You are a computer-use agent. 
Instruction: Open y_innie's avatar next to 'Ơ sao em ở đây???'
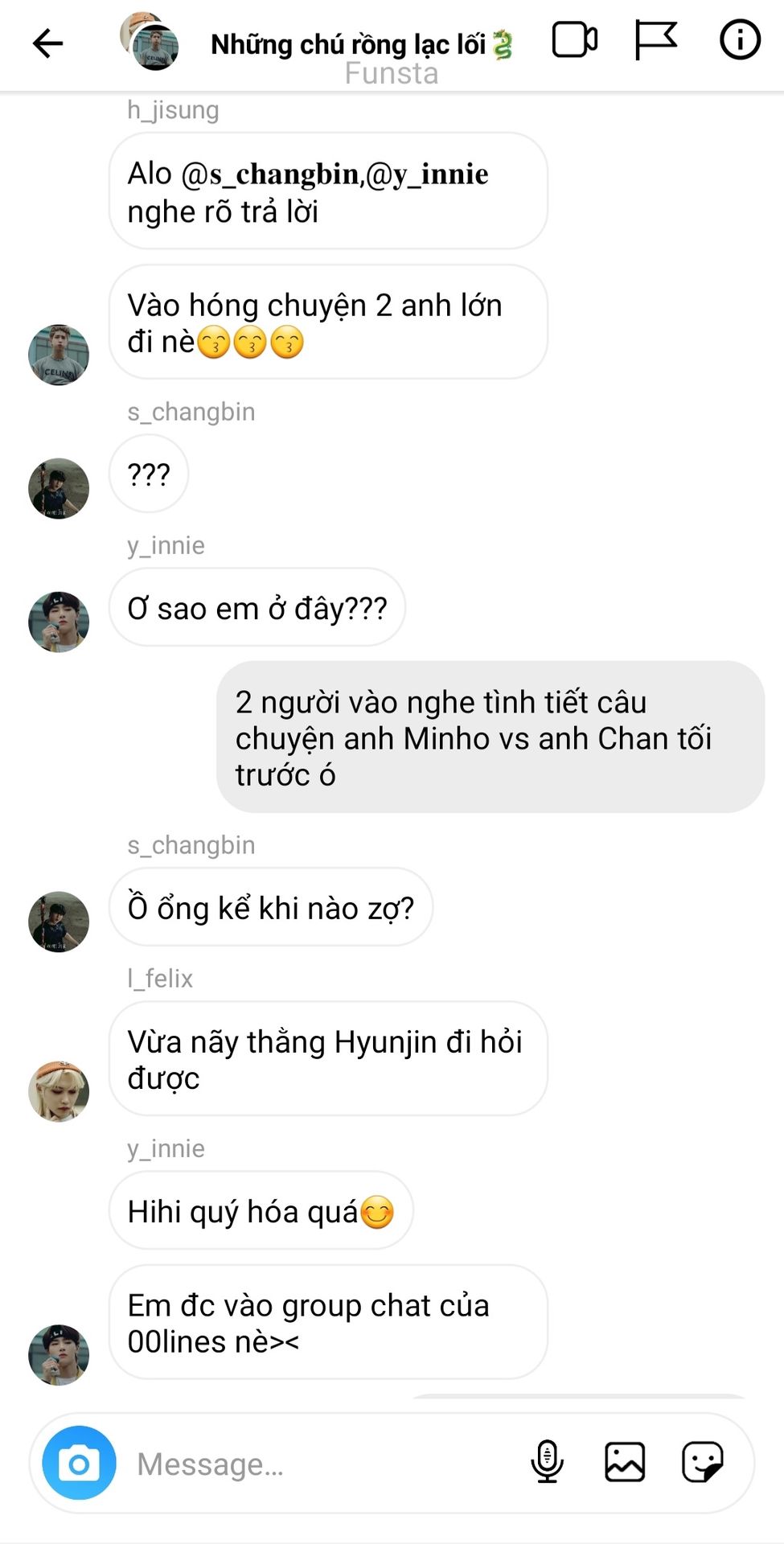(59, 622)
